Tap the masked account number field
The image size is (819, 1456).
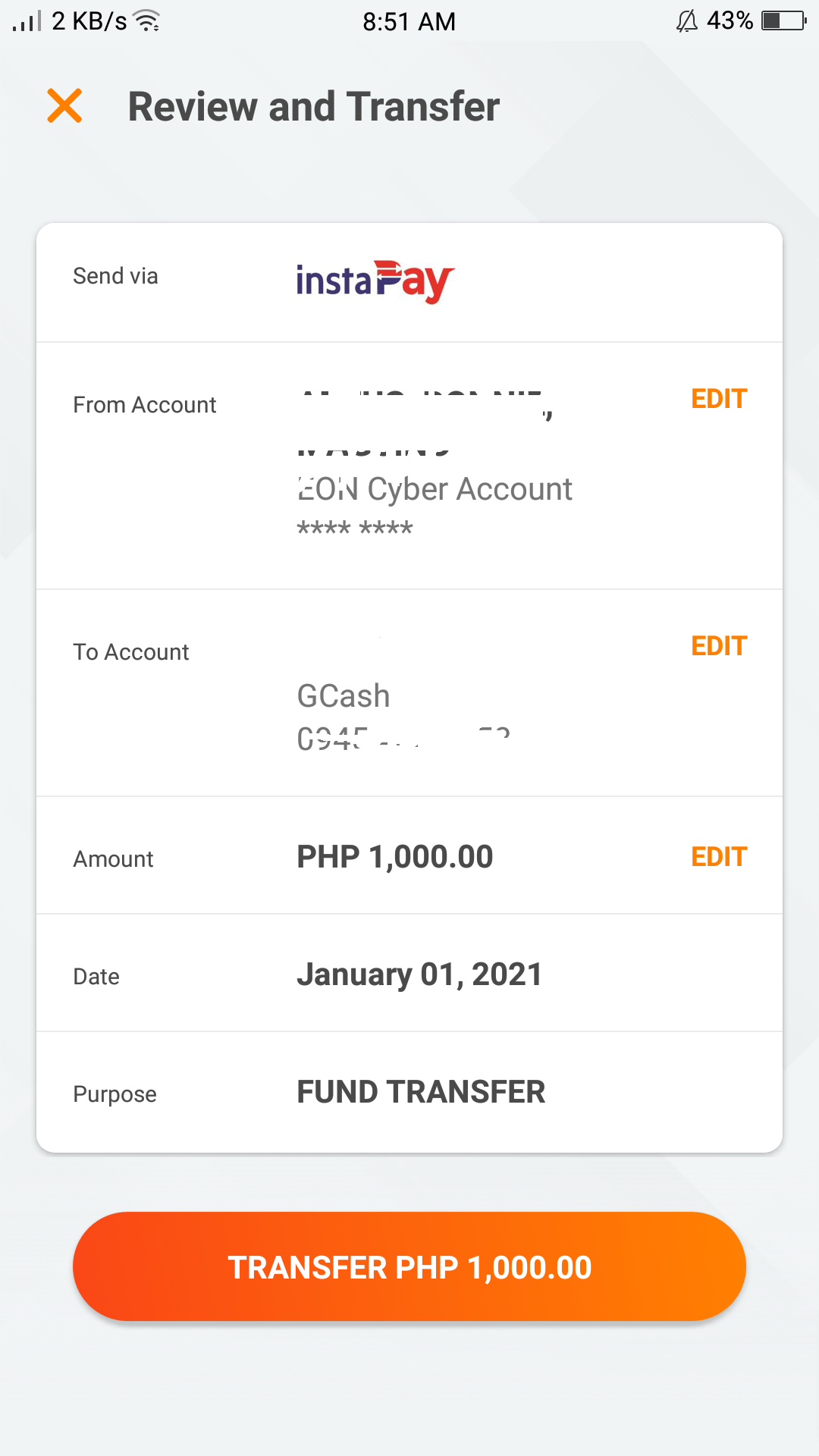point(355,527)
